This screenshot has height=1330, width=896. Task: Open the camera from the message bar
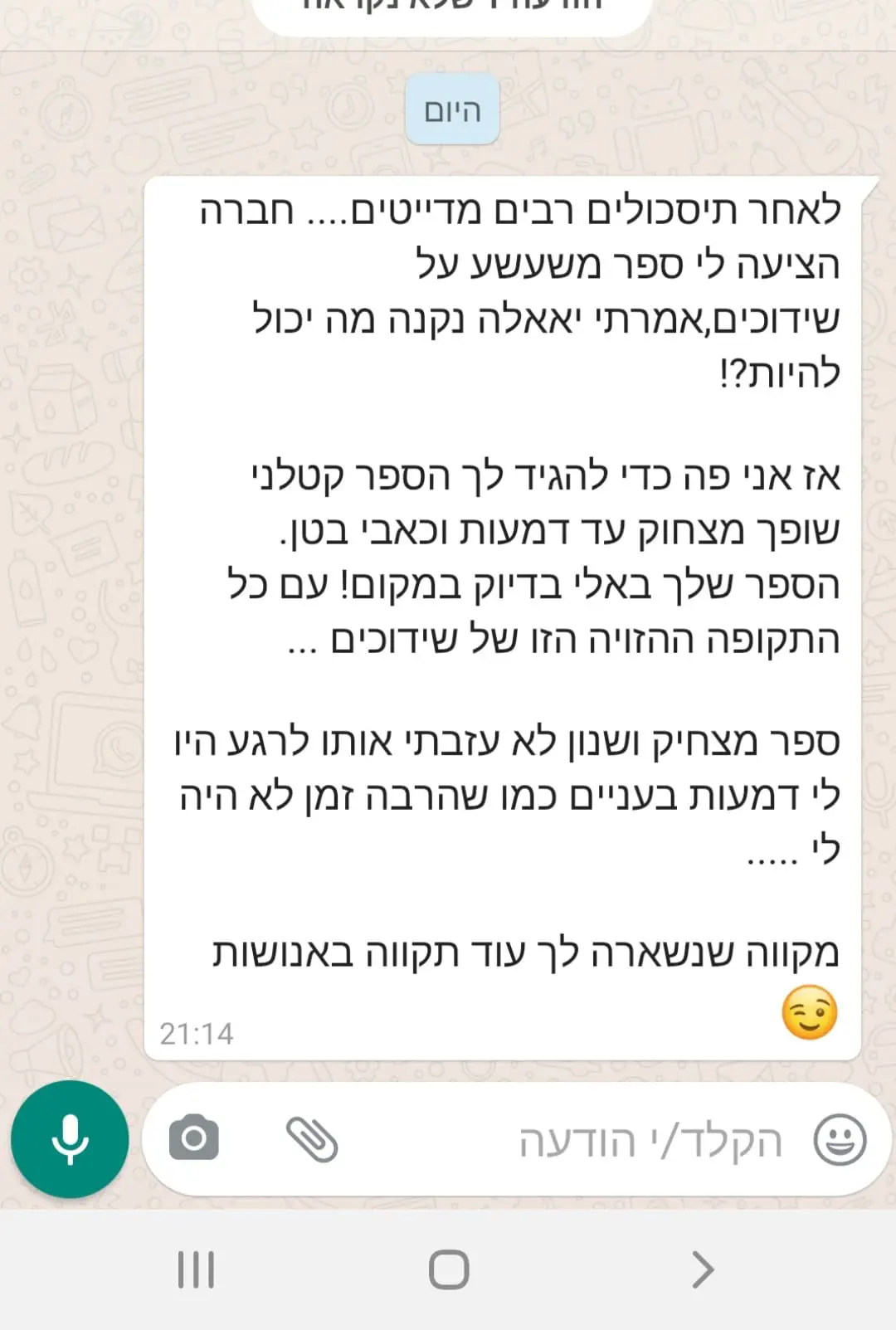(x=194, y=1138)
